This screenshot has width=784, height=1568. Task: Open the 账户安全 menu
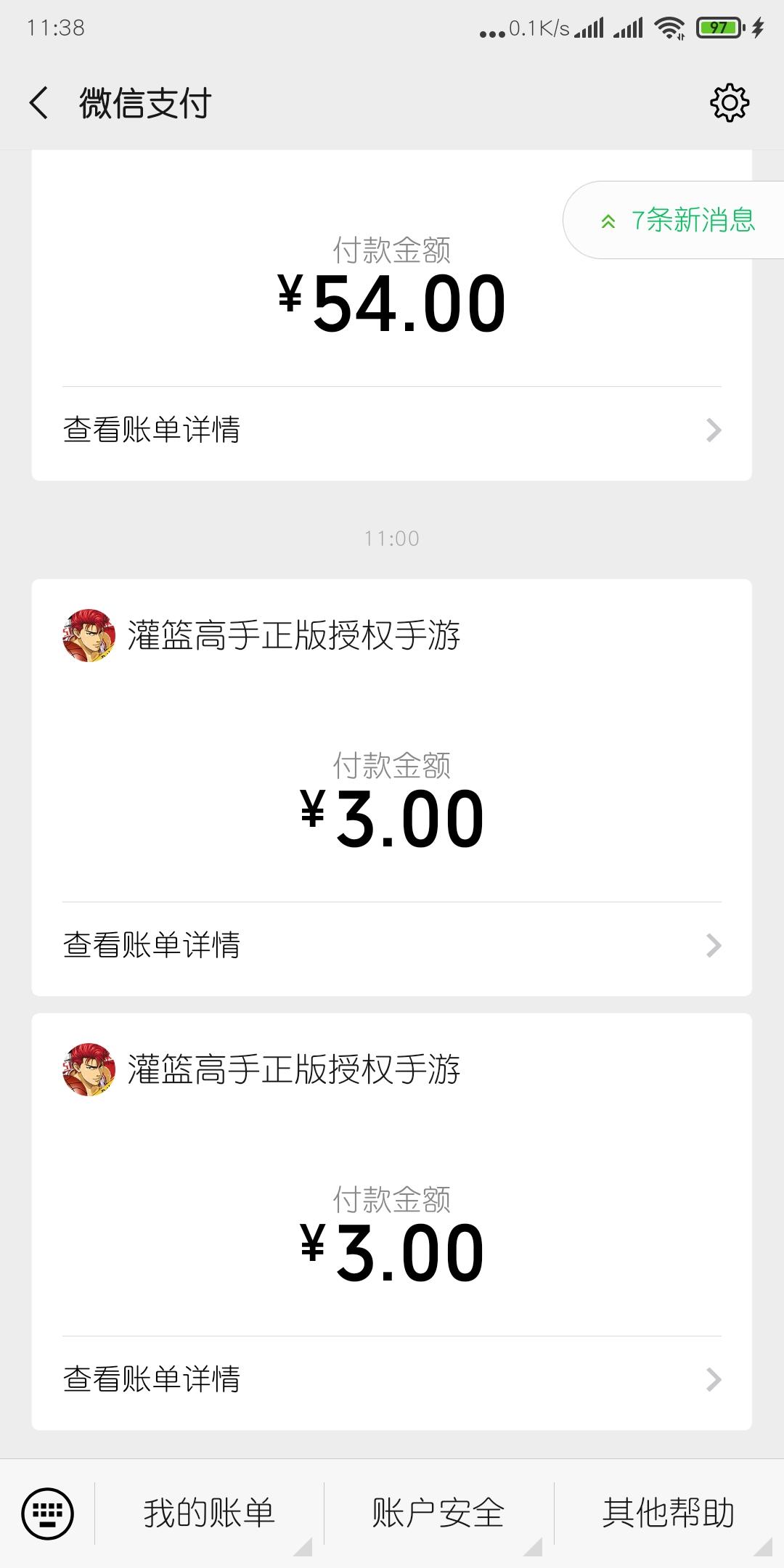click(x=438, y=1514)
